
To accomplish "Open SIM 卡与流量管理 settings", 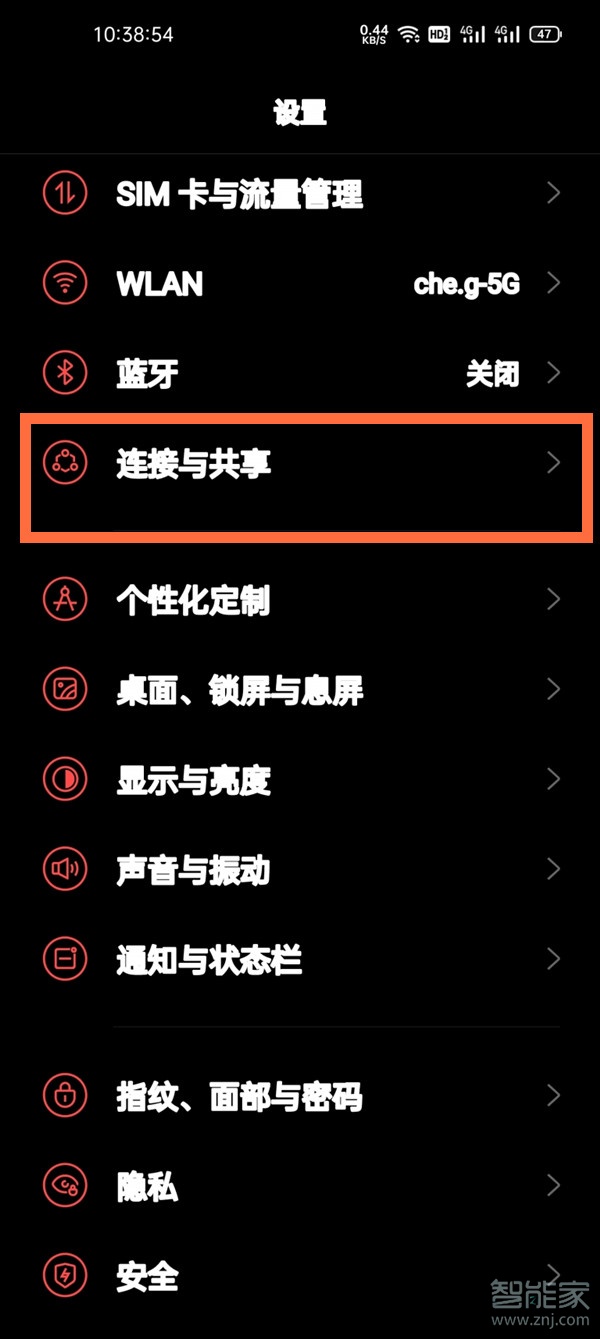I will [240, 194].
